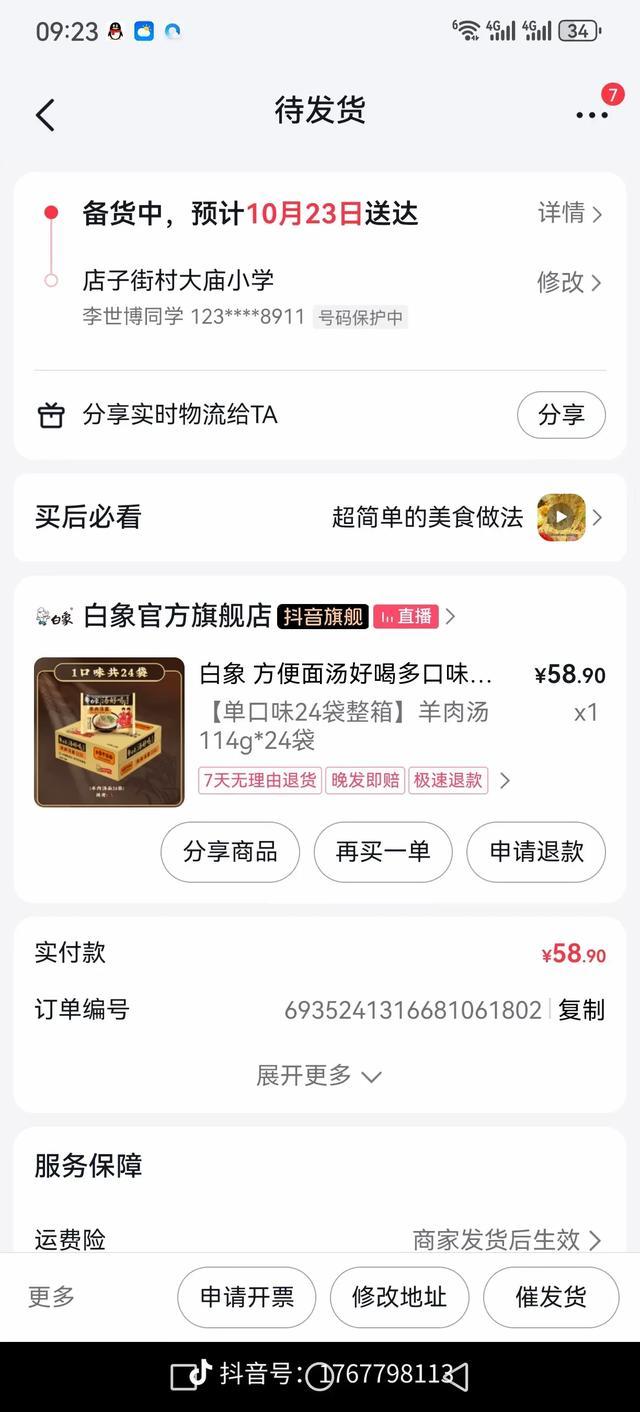
Task: Tap 再买一单 to reorder
Action: pos(383,852)
